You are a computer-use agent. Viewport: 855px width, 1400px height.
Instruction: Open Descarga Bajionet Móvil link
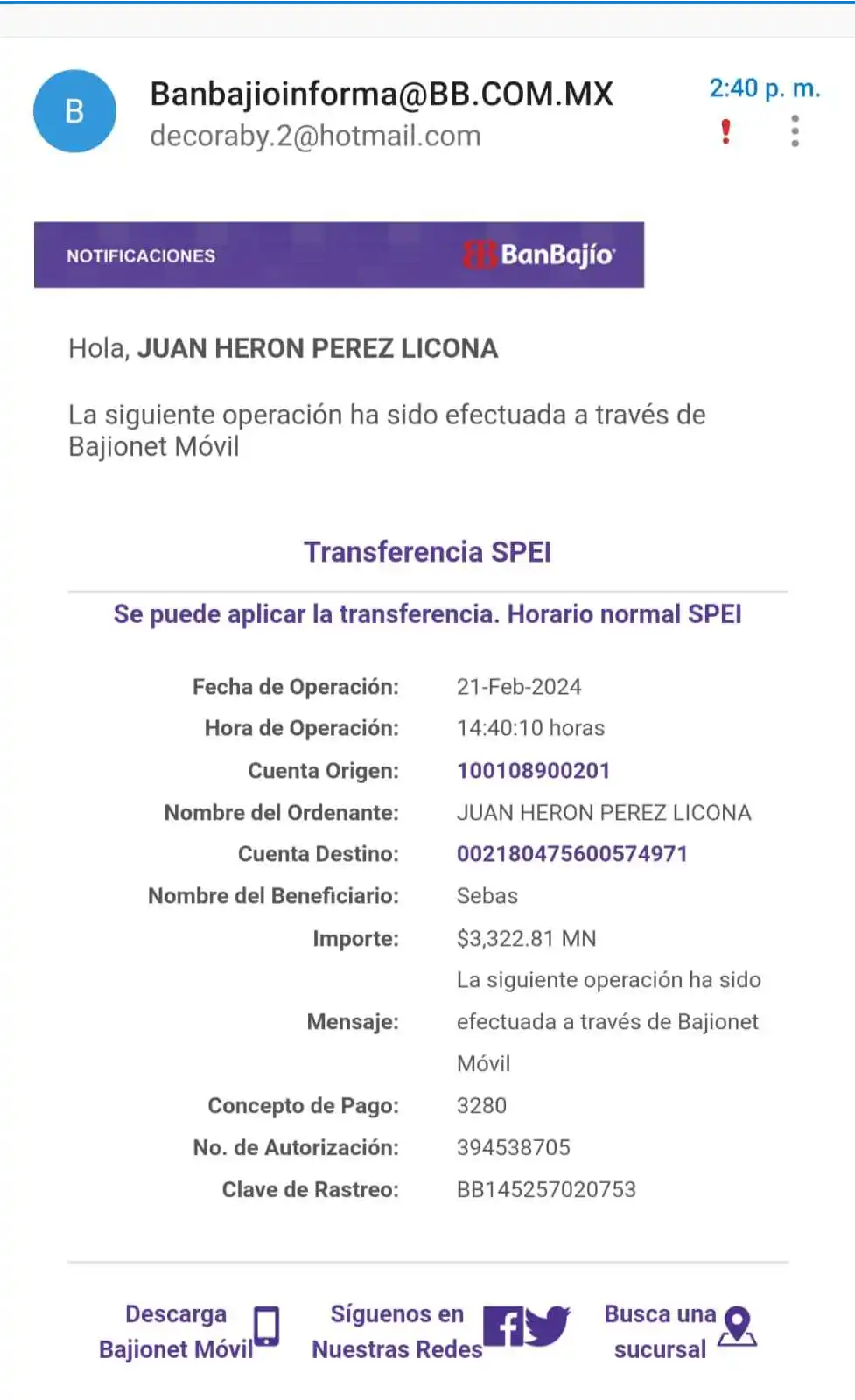tap(176, 1330)
